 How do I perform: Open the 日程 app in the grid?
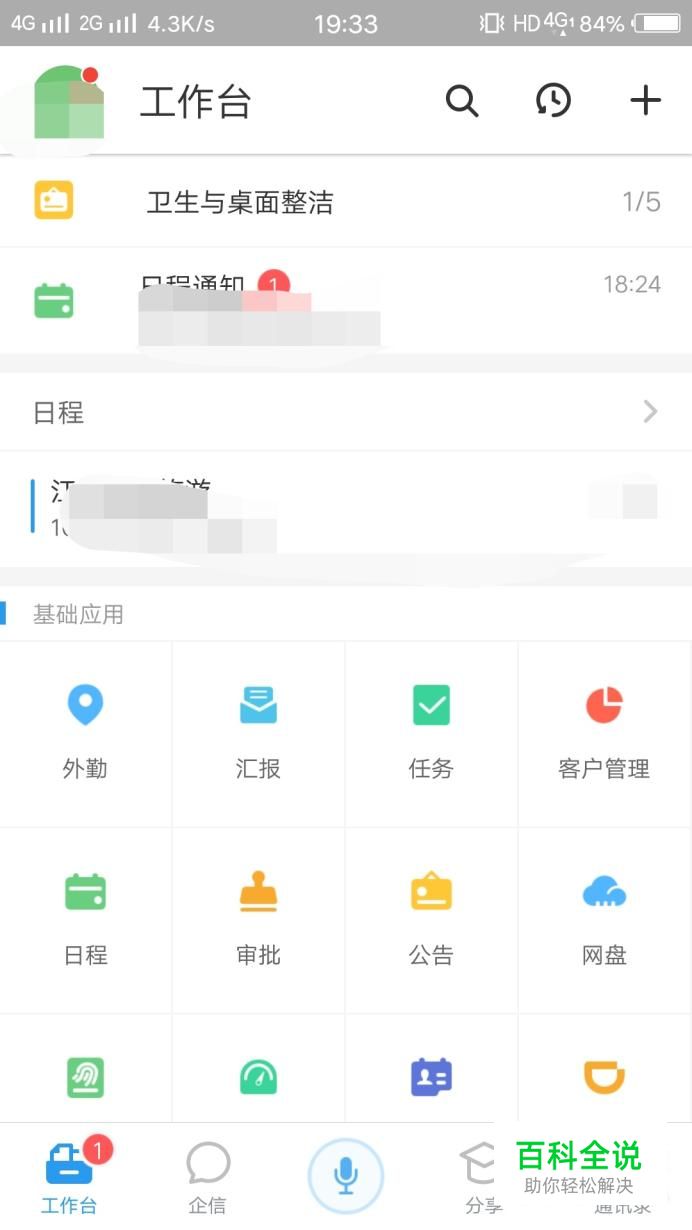(85, 919)
